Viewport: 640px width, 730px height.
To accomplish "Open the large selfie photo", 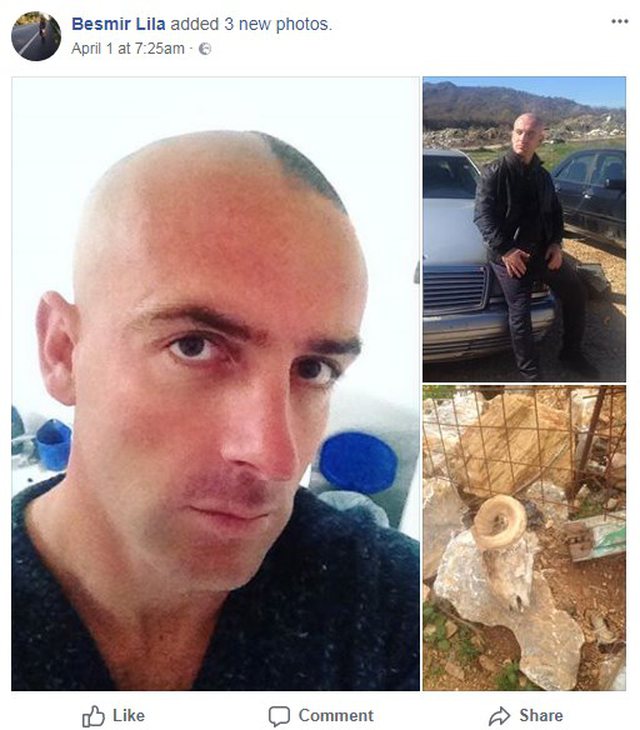I will 215,384.
